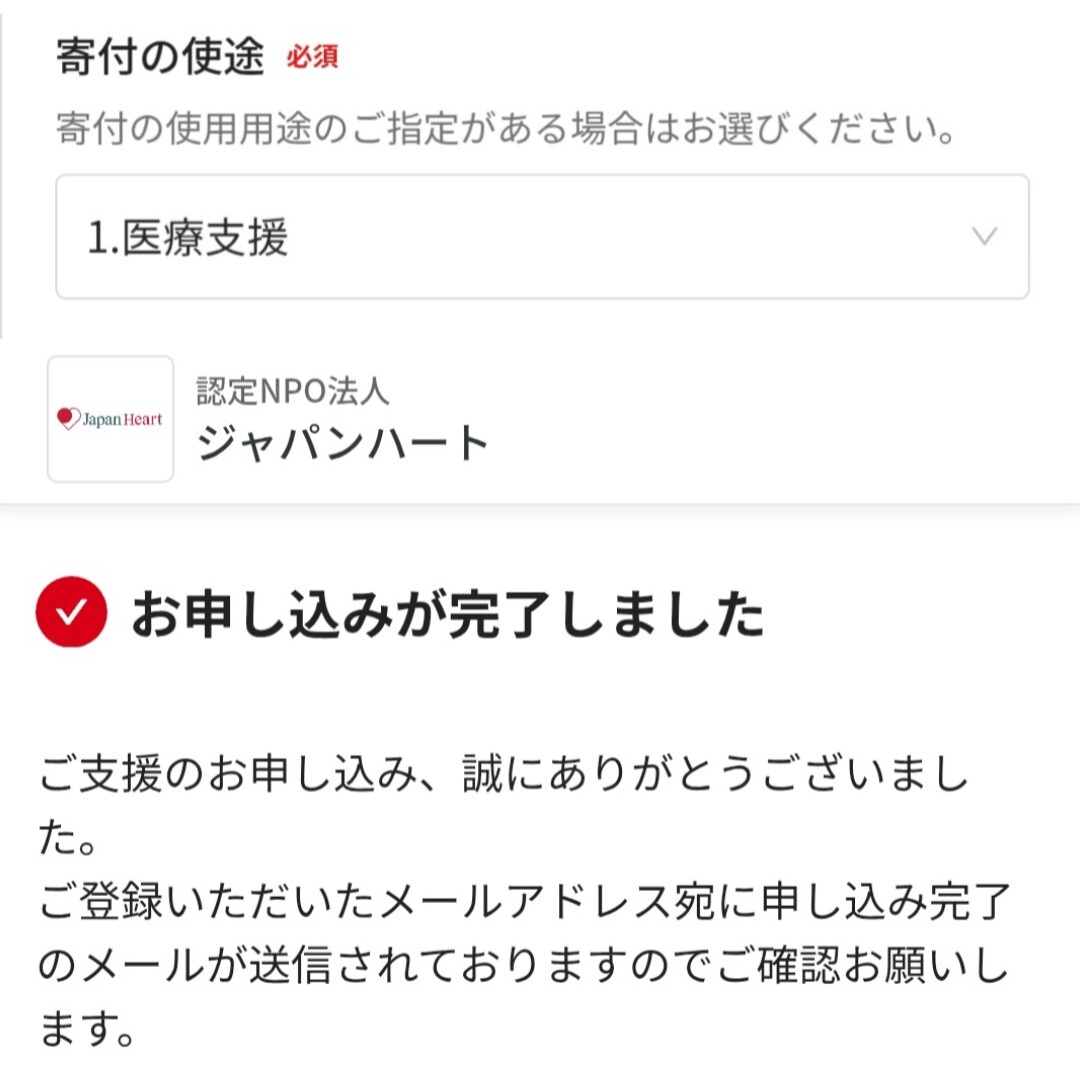Screen dimensions: 1080x1091
Task: Click the chevron arrow on the usage dropdown
Action: pos(984,234)
